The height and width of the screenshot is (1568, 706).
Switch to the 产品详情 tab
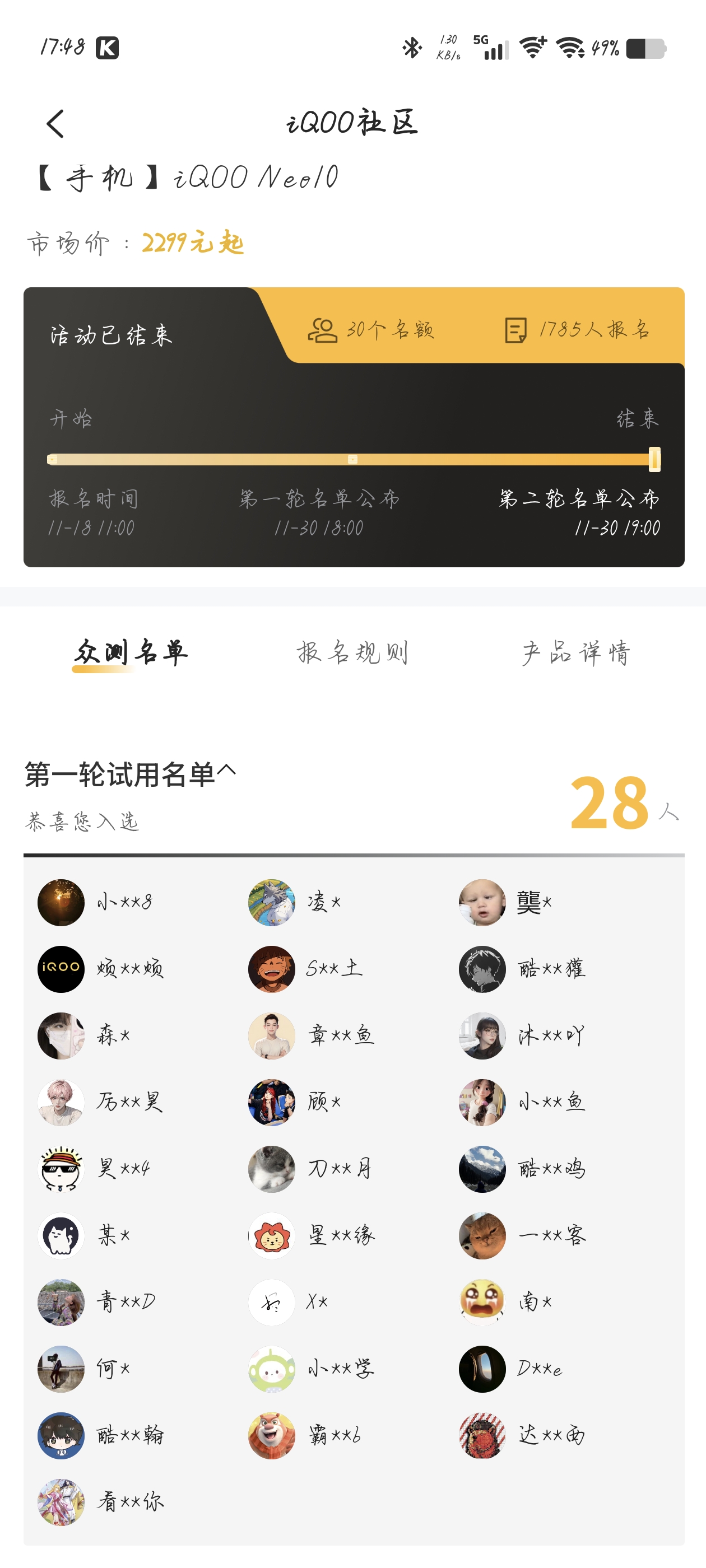[575, 652]
